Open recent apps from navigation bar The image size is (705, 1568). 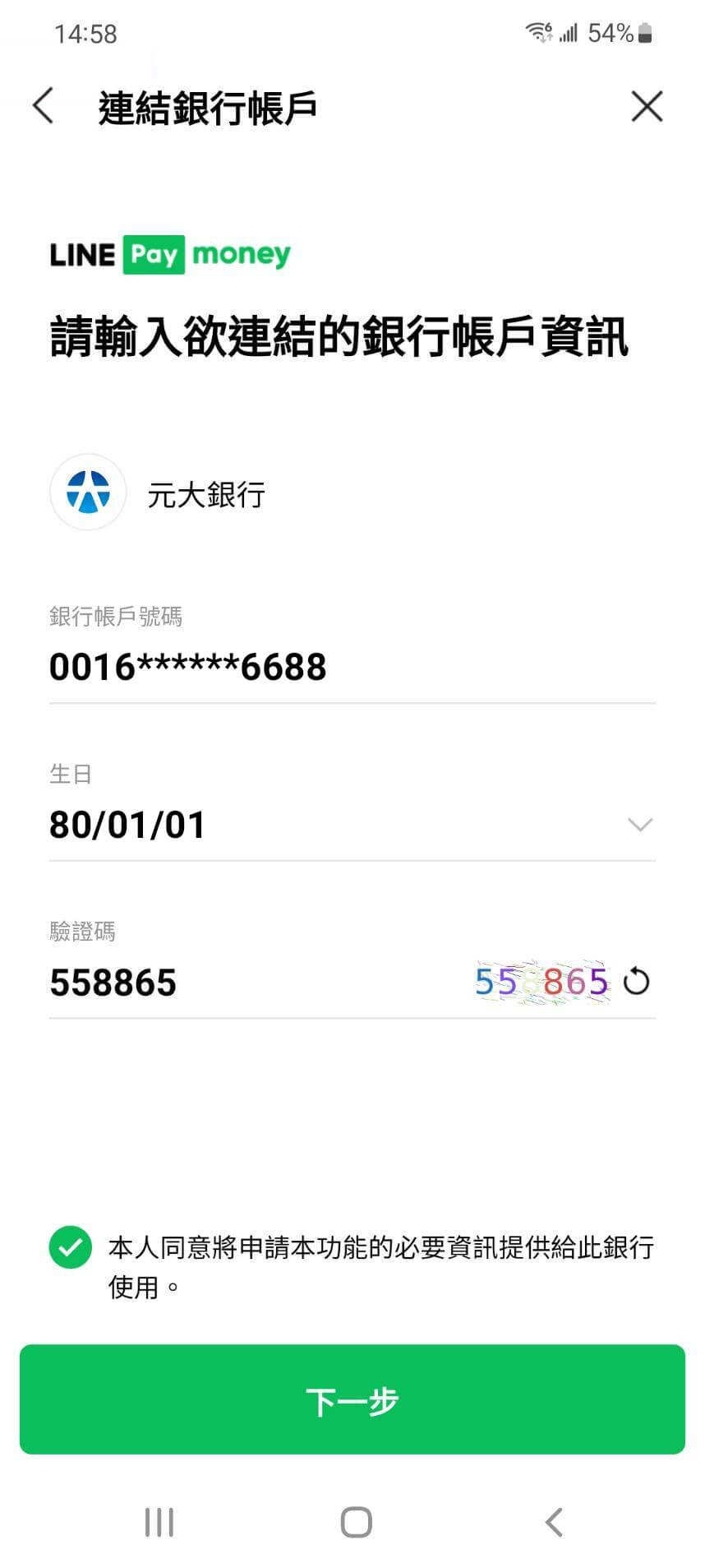click(x=159, y=1522)
